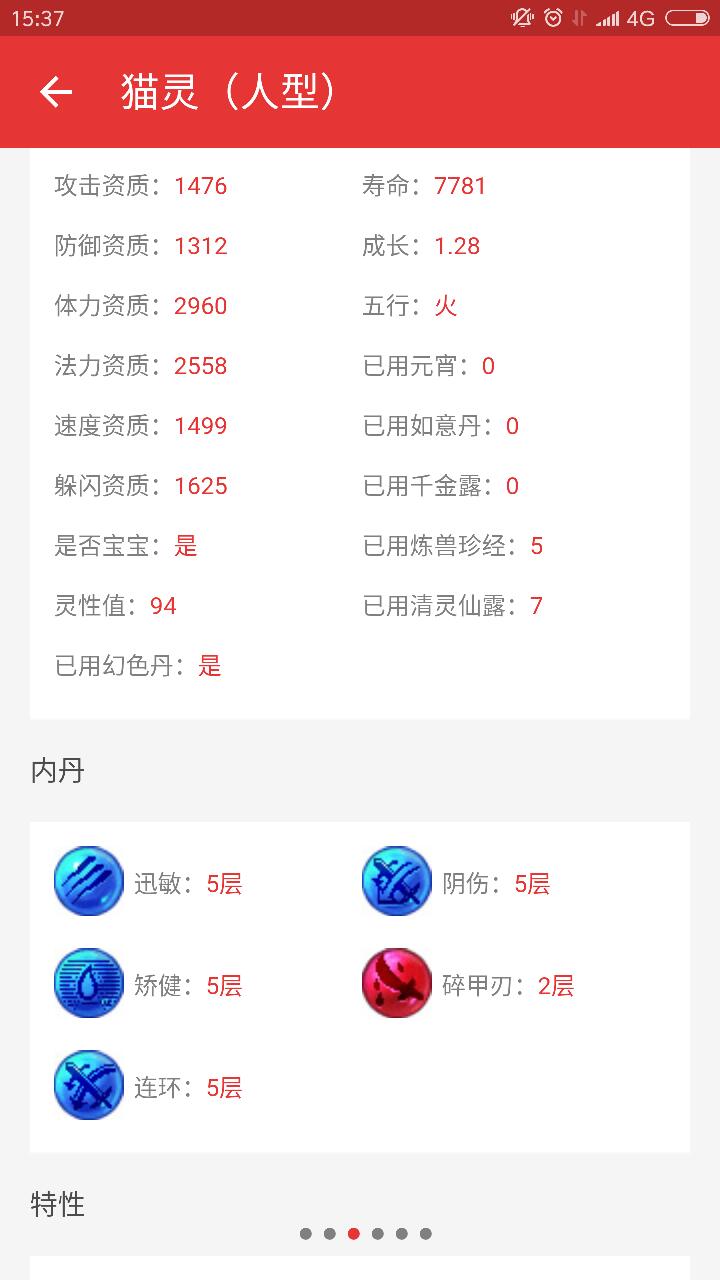Jump to the first page indicator dot
The height and width of the screenshot is (1280, 720).
(306, 1234)
